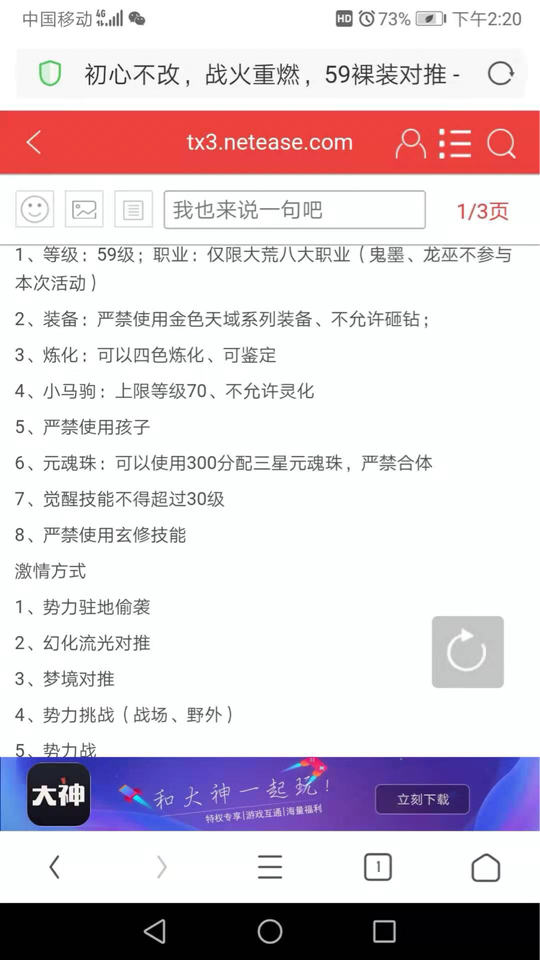
Task: Tap 立刻下载 on the 大神 banner
Action: tap(422, 799)
